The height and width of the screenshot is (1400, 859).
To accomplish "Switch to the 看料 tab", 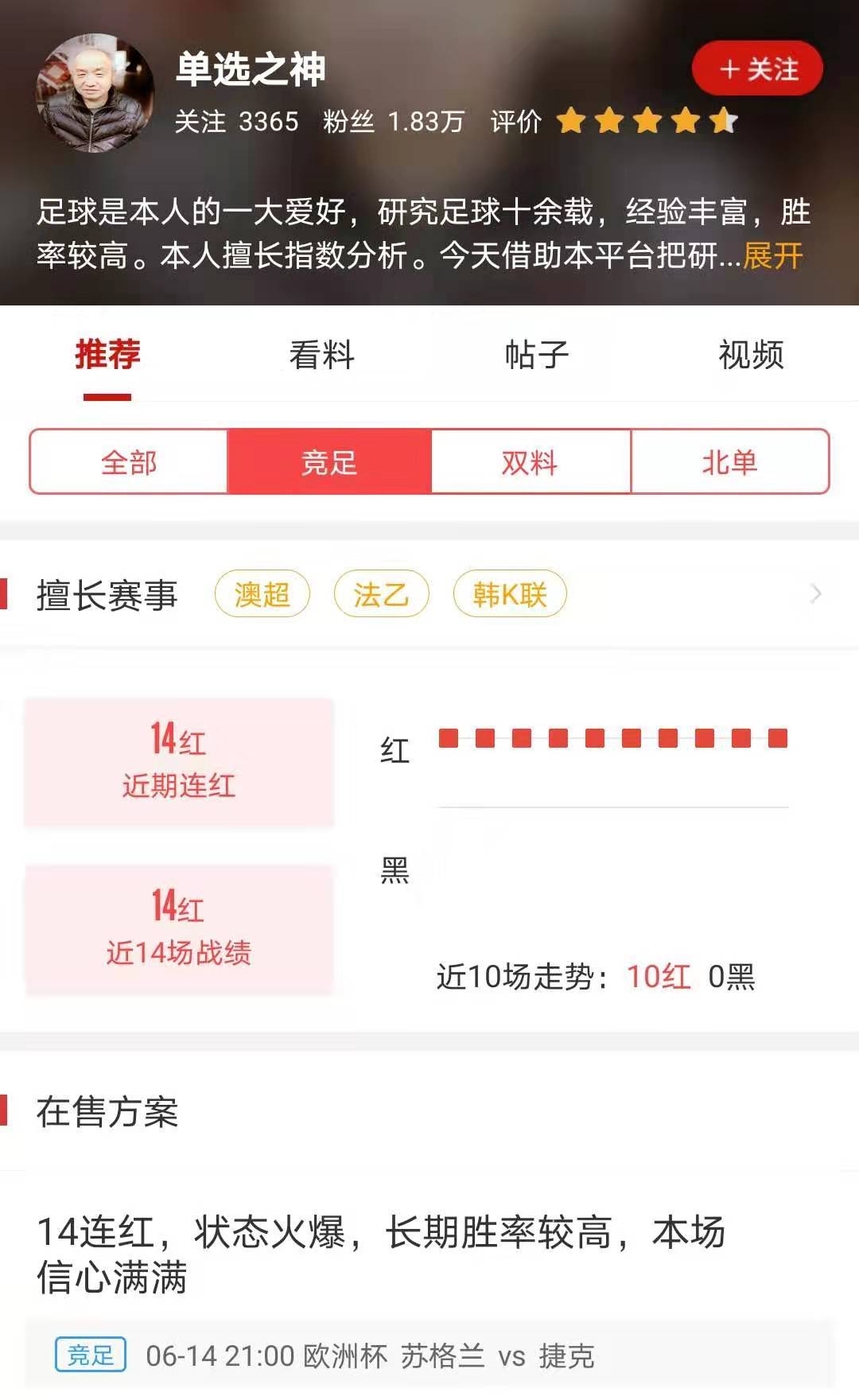I will tap(321, 355).
